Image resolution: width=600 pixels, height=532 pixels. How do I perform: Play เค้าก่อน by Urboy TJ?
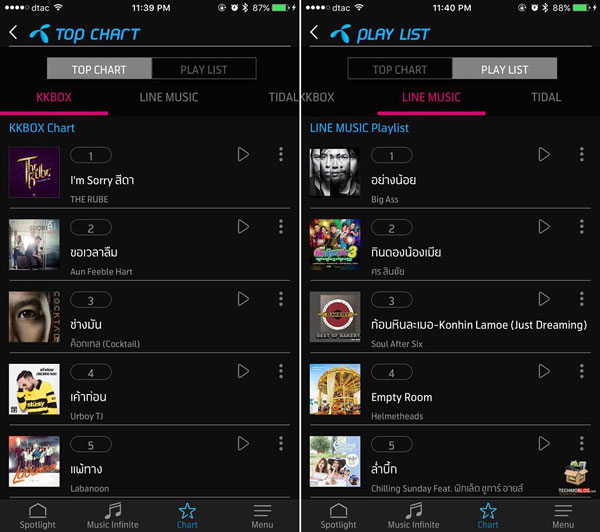[x=243, y=371]
